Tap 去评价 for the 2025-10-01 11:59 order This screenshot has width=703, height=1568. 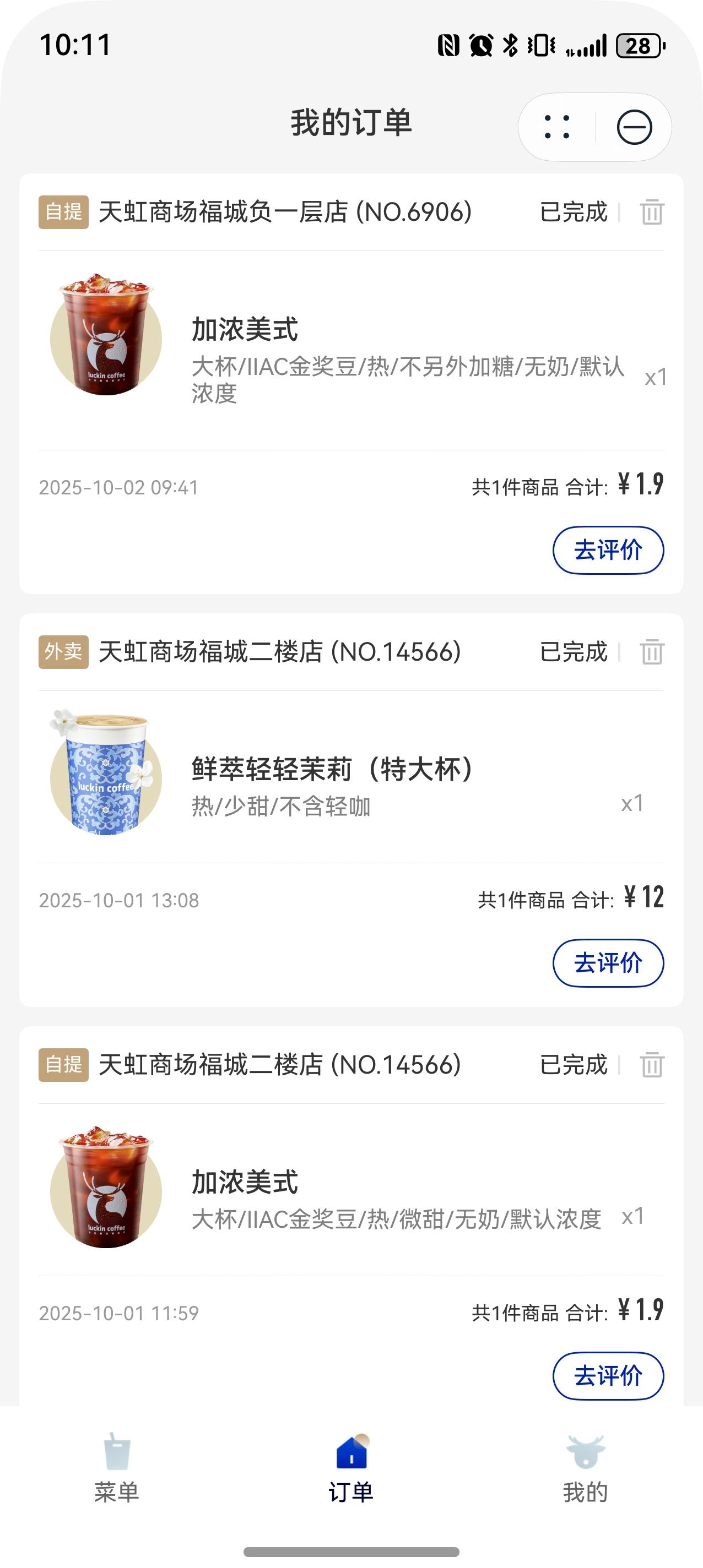tap(607, 1376)
